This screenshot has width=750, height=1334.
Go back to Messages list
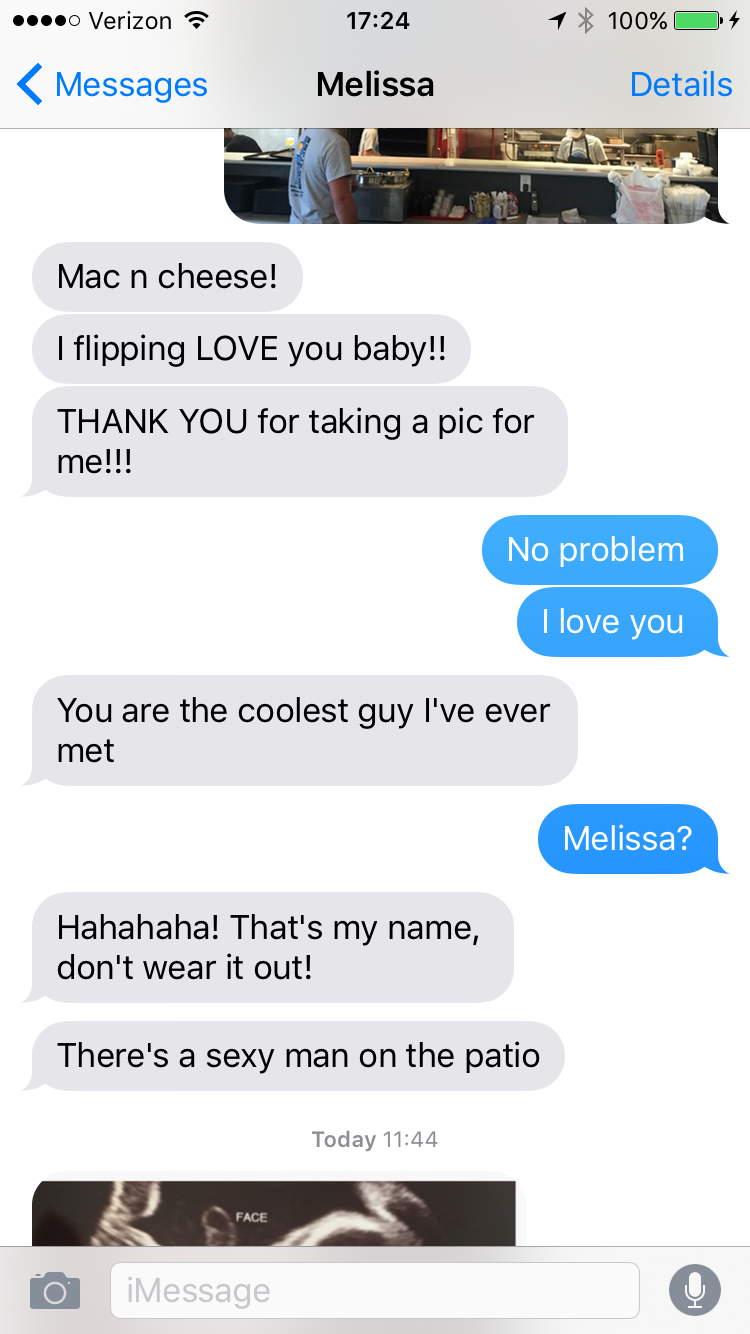coord(112,85)
